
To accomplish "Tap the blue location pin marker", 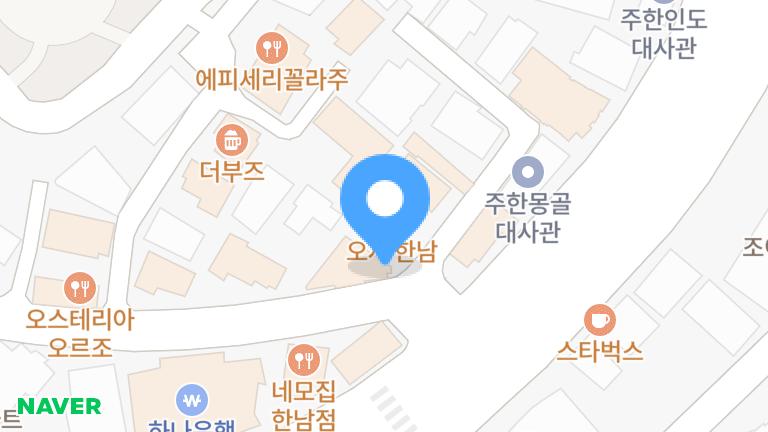I will [385, 201].
